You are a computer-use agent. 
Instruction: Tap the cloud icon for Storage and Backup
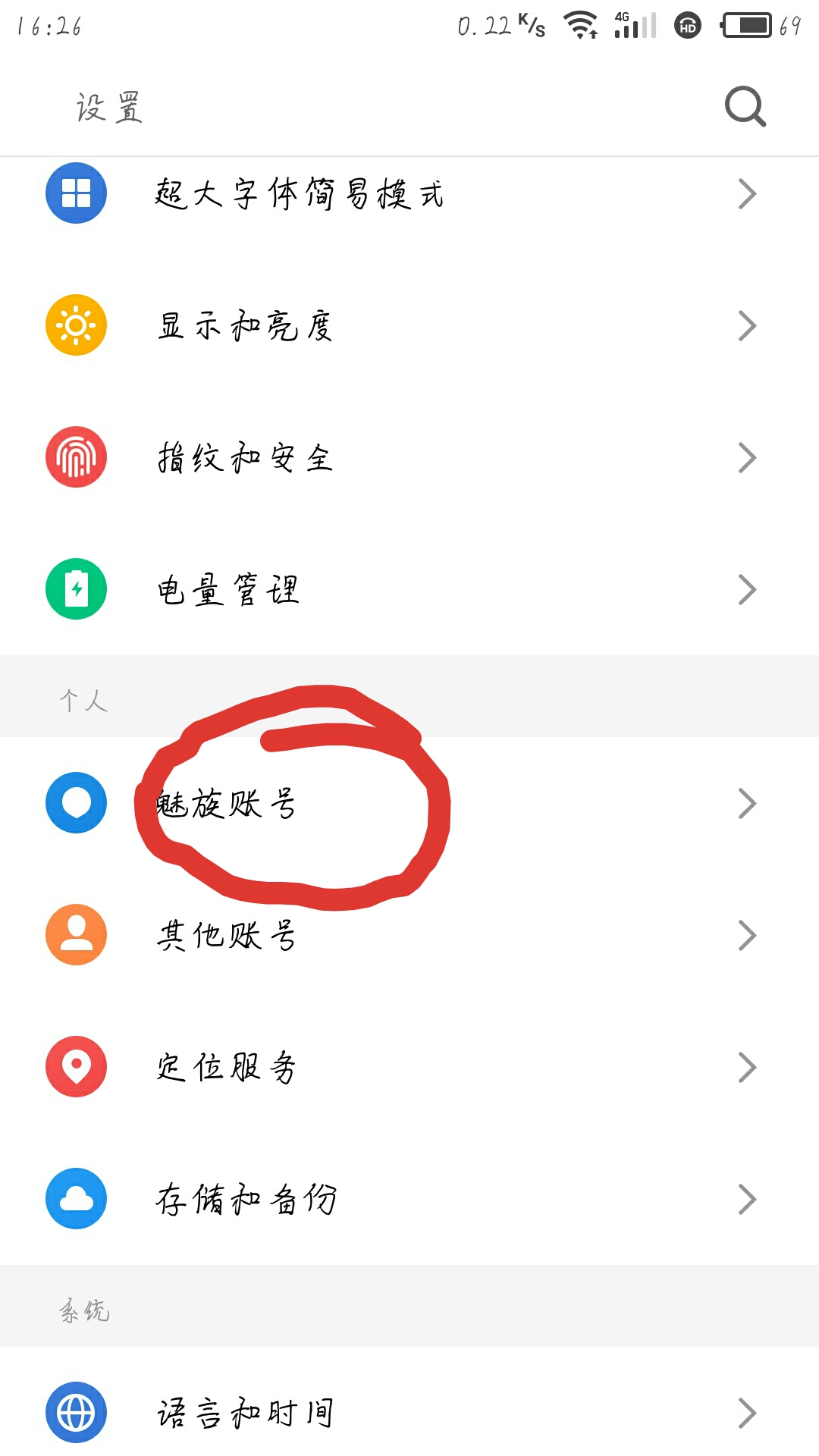[x=76, y=1199]
